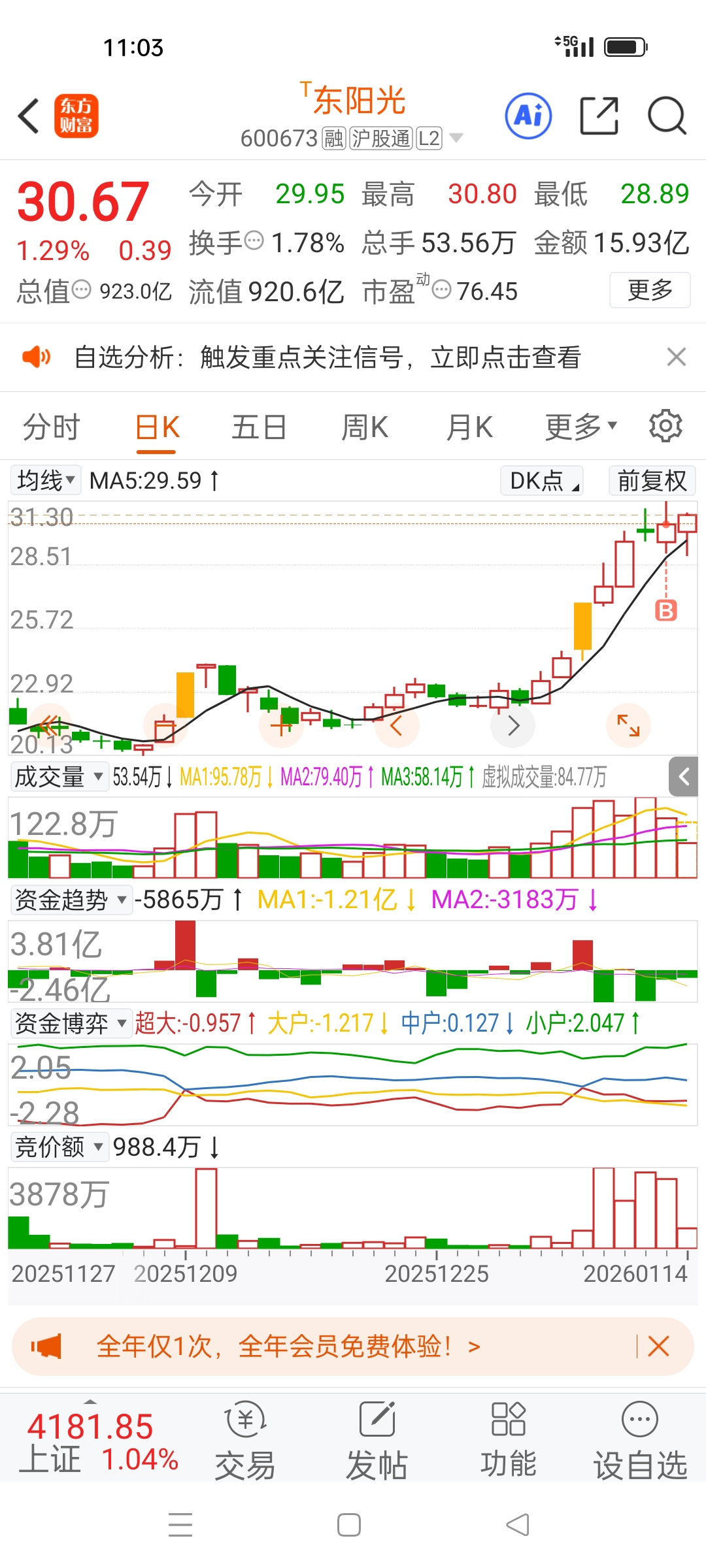706x1568 pixels.
Task: Open the 成交量 indicator dropdown
Action: pyautogui.click(x=59, y=777)
